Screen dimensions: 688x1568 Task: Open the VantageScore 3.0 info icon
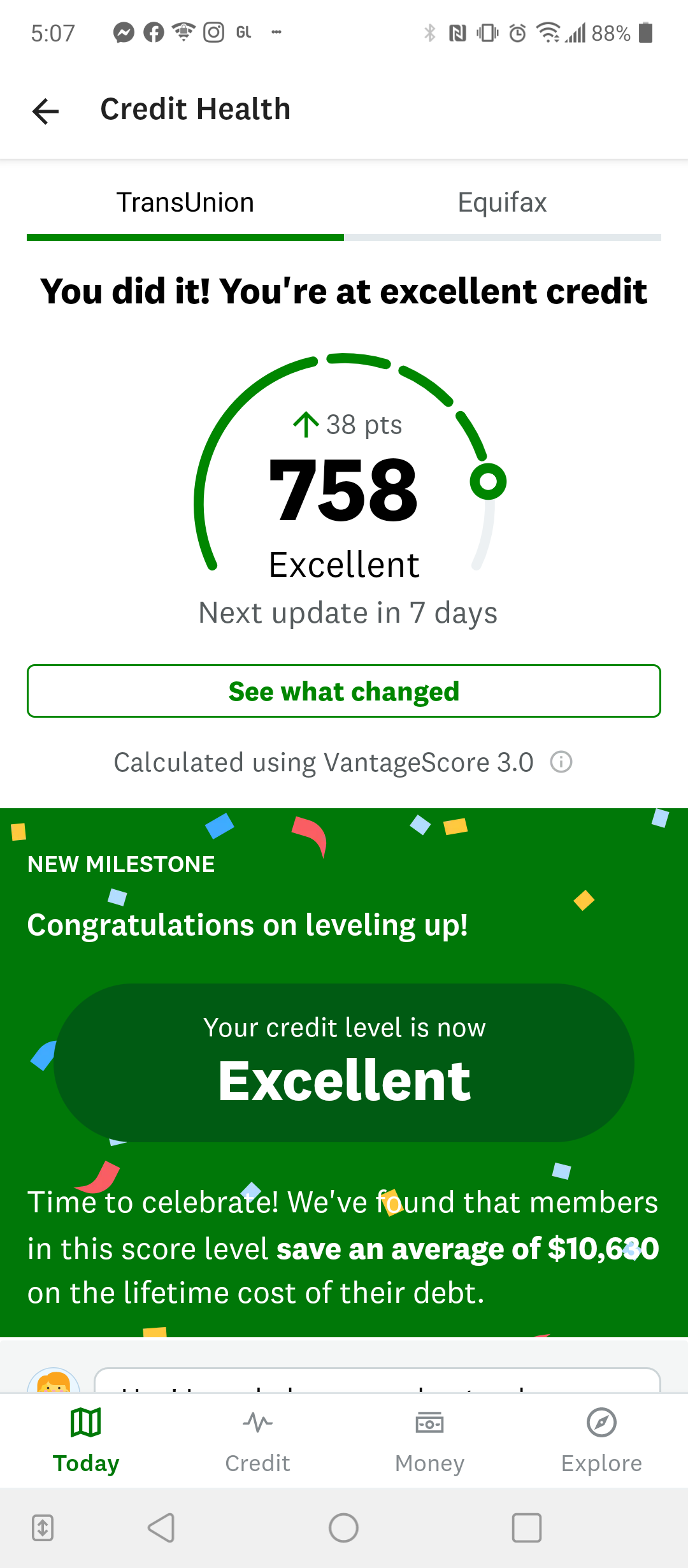(561, 762)
